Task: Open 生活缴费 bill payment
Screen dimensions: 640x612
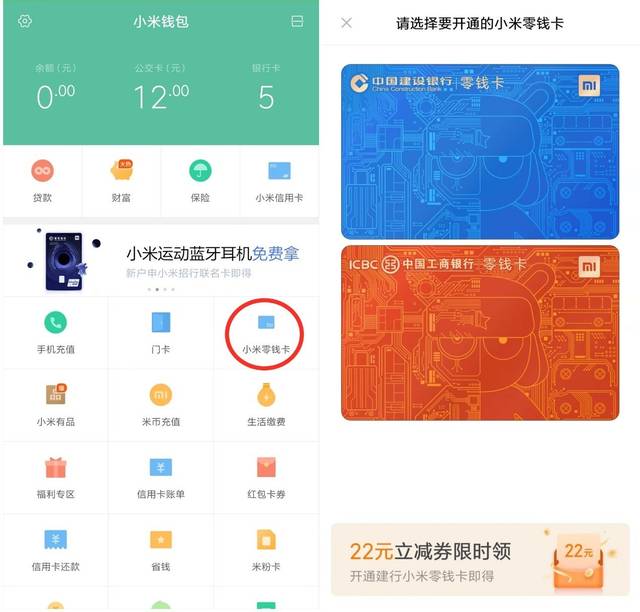Action: [x=266, y=405]
